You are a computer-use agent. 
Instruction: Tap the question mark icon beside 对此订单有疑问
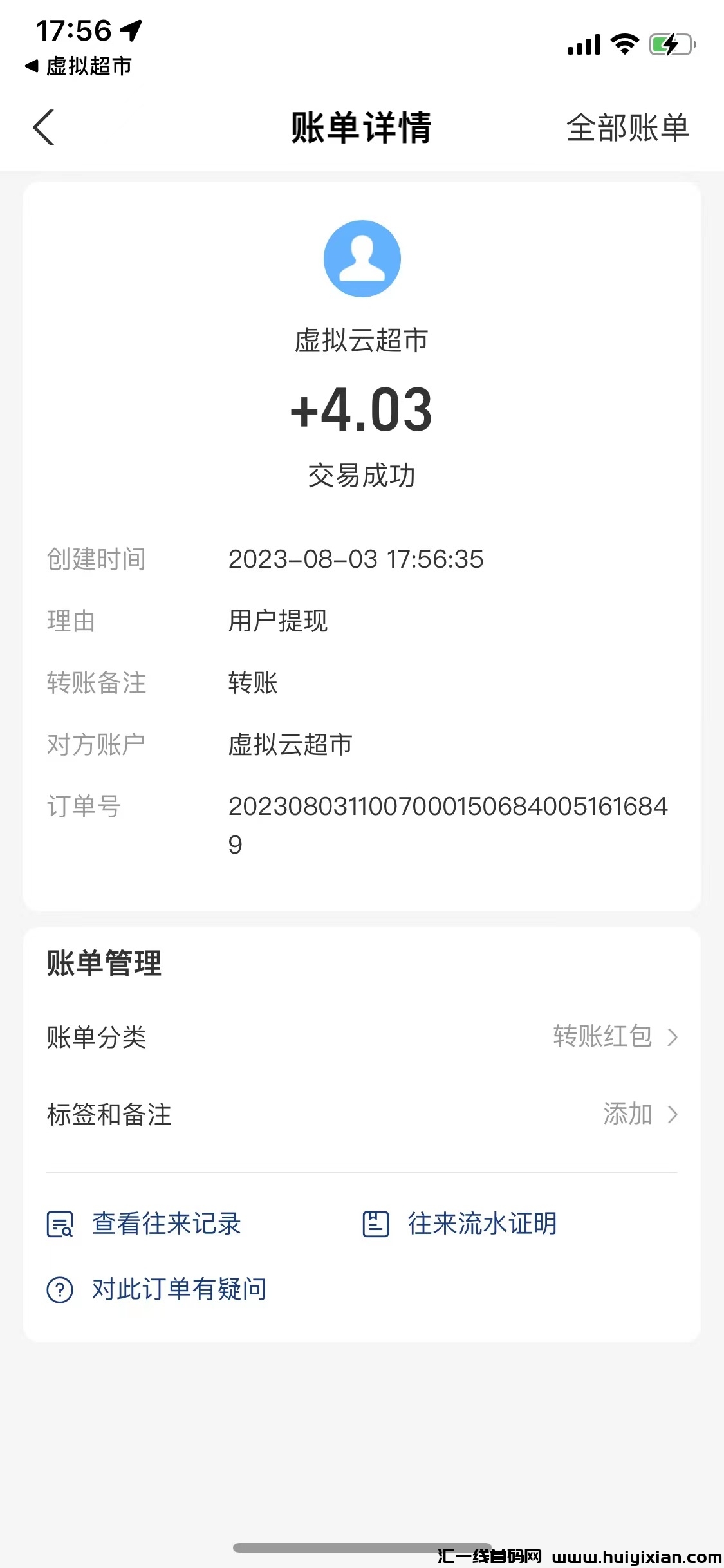tap(59, 1288)
